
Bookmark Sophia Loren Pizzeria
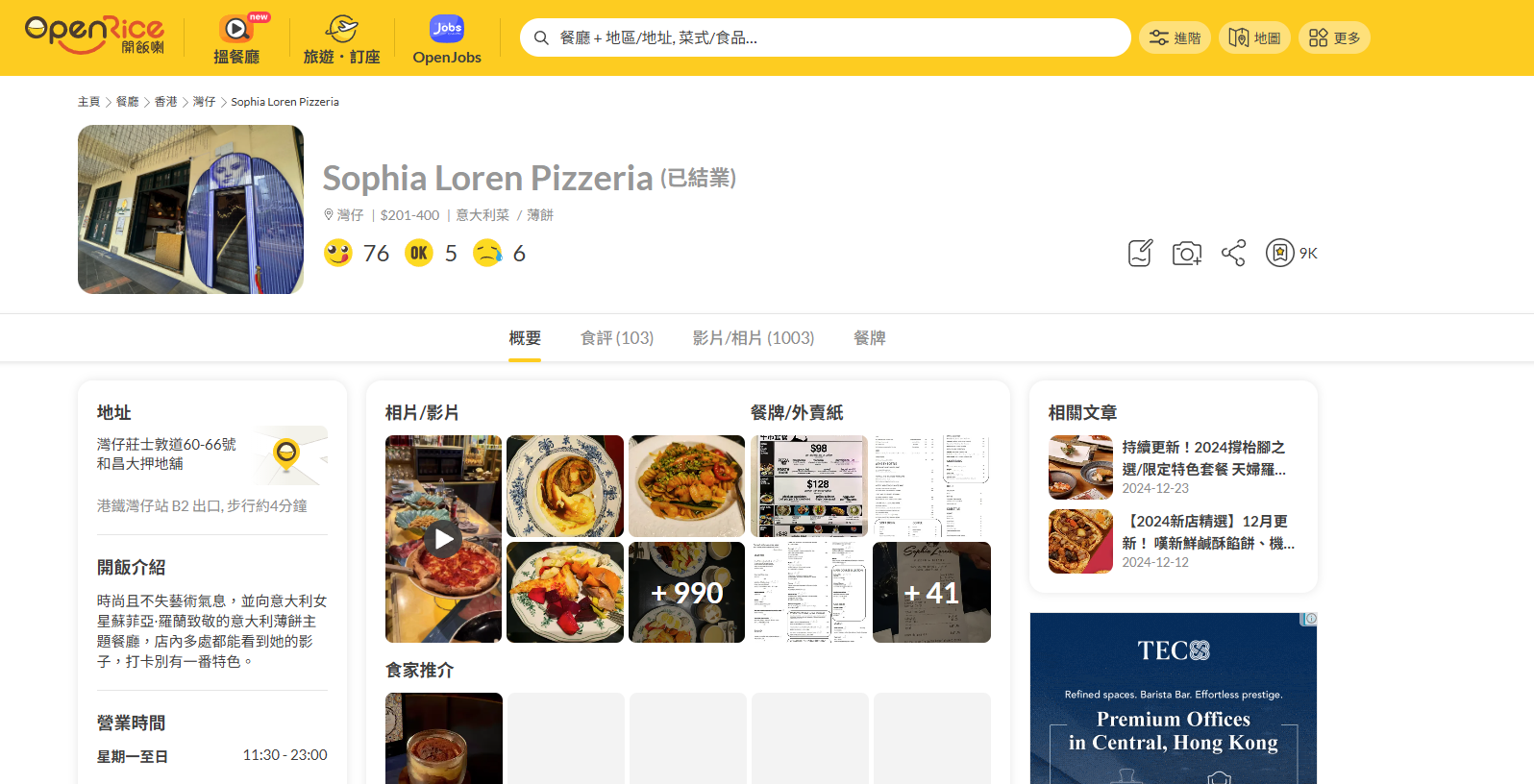[1291, 253]
